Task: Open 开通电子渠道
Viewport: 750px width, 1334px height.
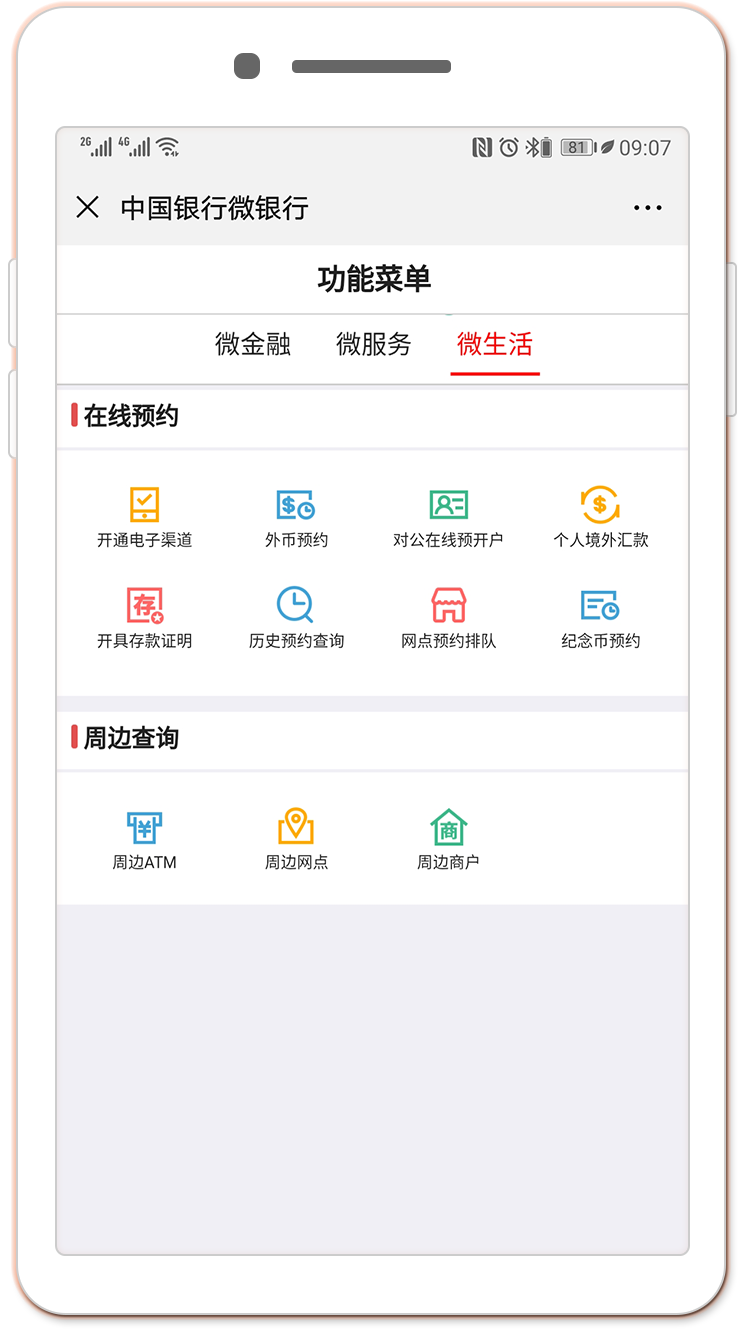Action: [x=145, y=517]
